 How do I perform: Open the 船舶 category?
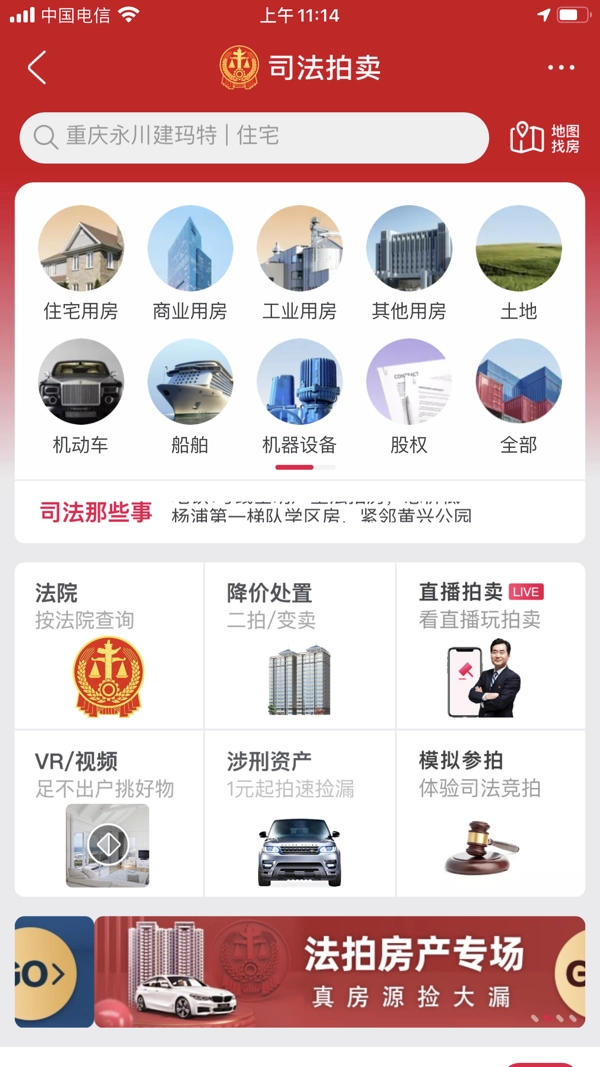click(190, 396)
